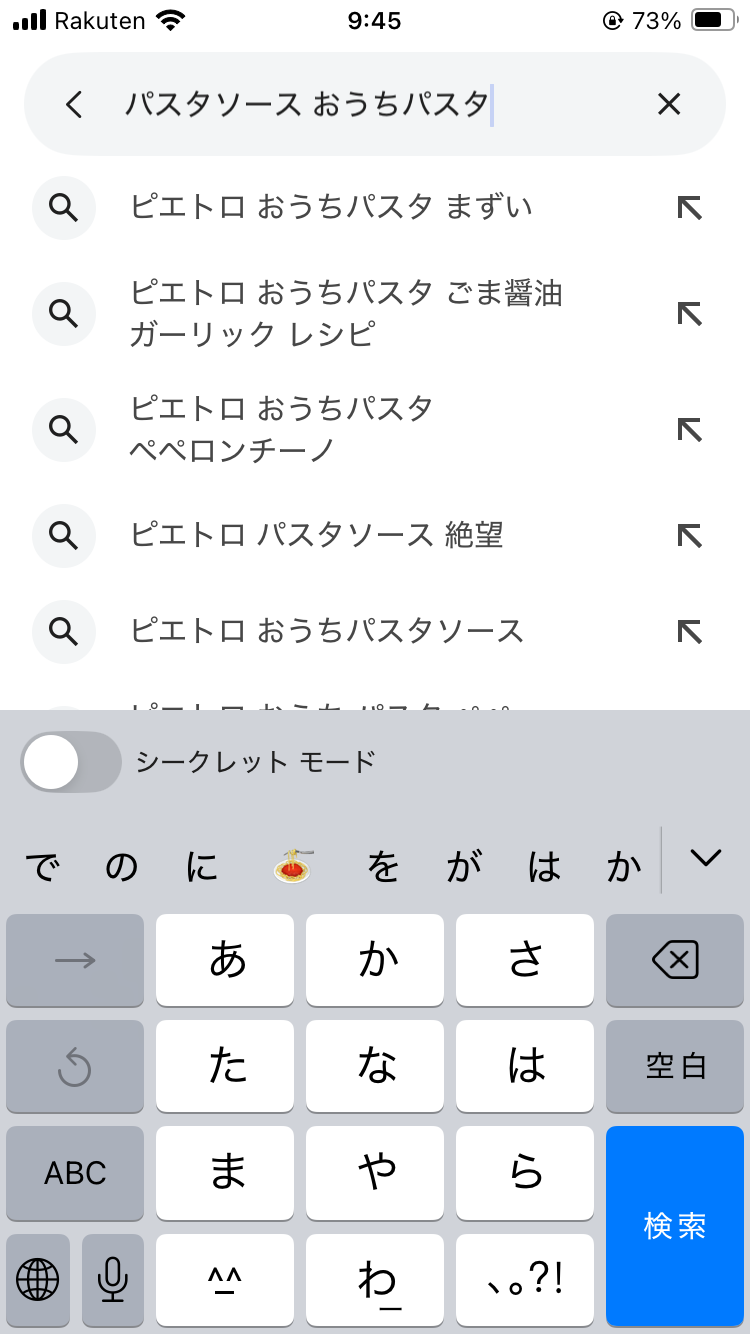Search for ピエトロ パスタソース 絶望
Screen dimensions: 750x1334
[316, 535]
